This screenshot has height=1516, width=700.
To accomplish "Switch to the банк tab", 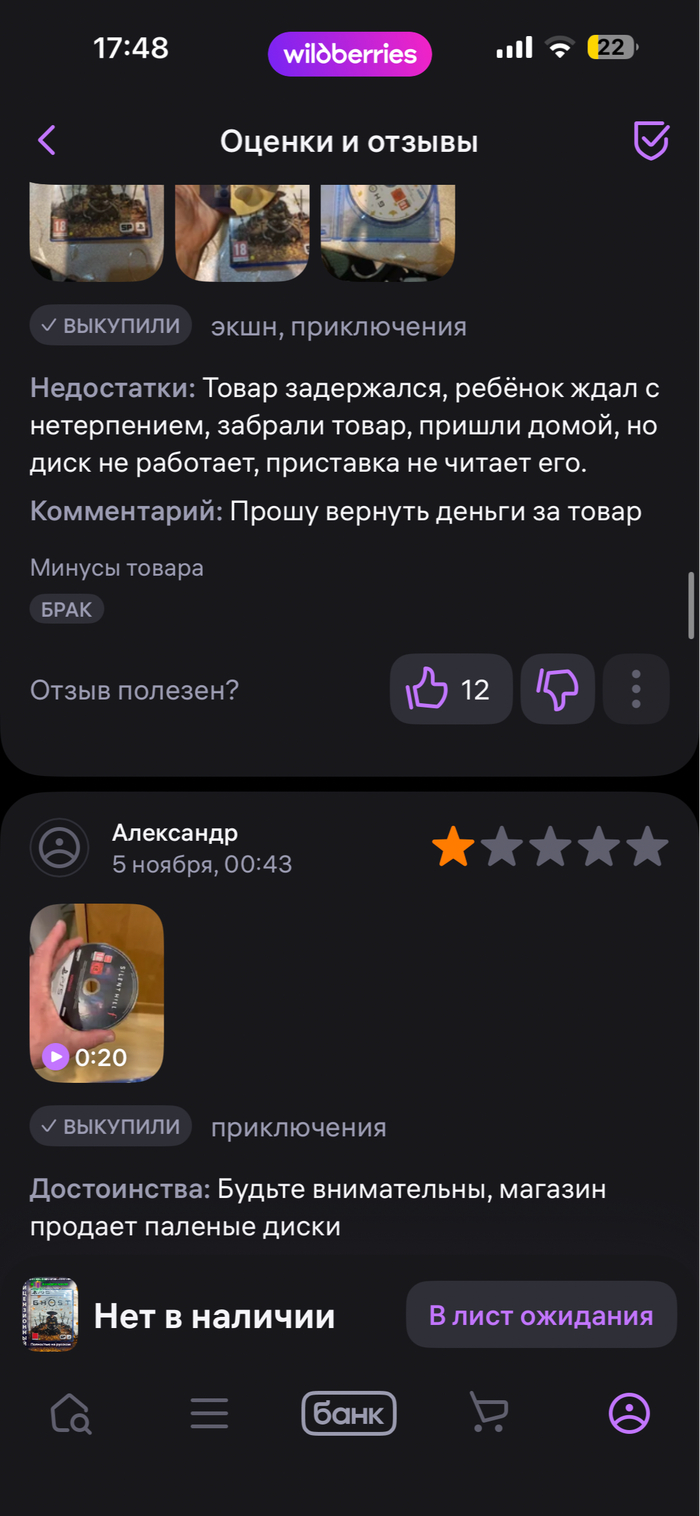I will (x=349, y=1414).
